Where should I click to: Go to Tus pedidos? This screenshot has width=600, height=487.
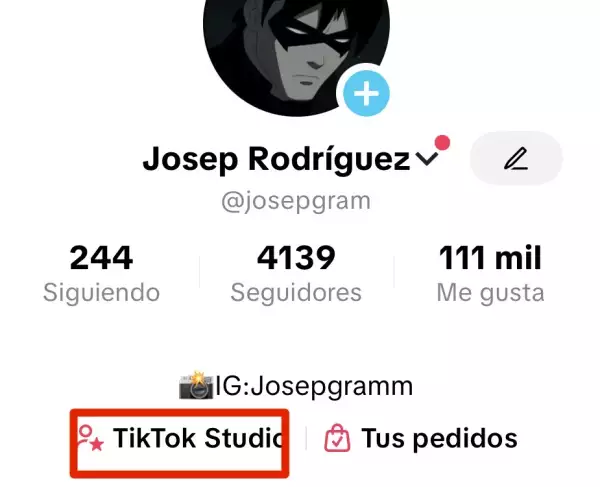point(423,438)
